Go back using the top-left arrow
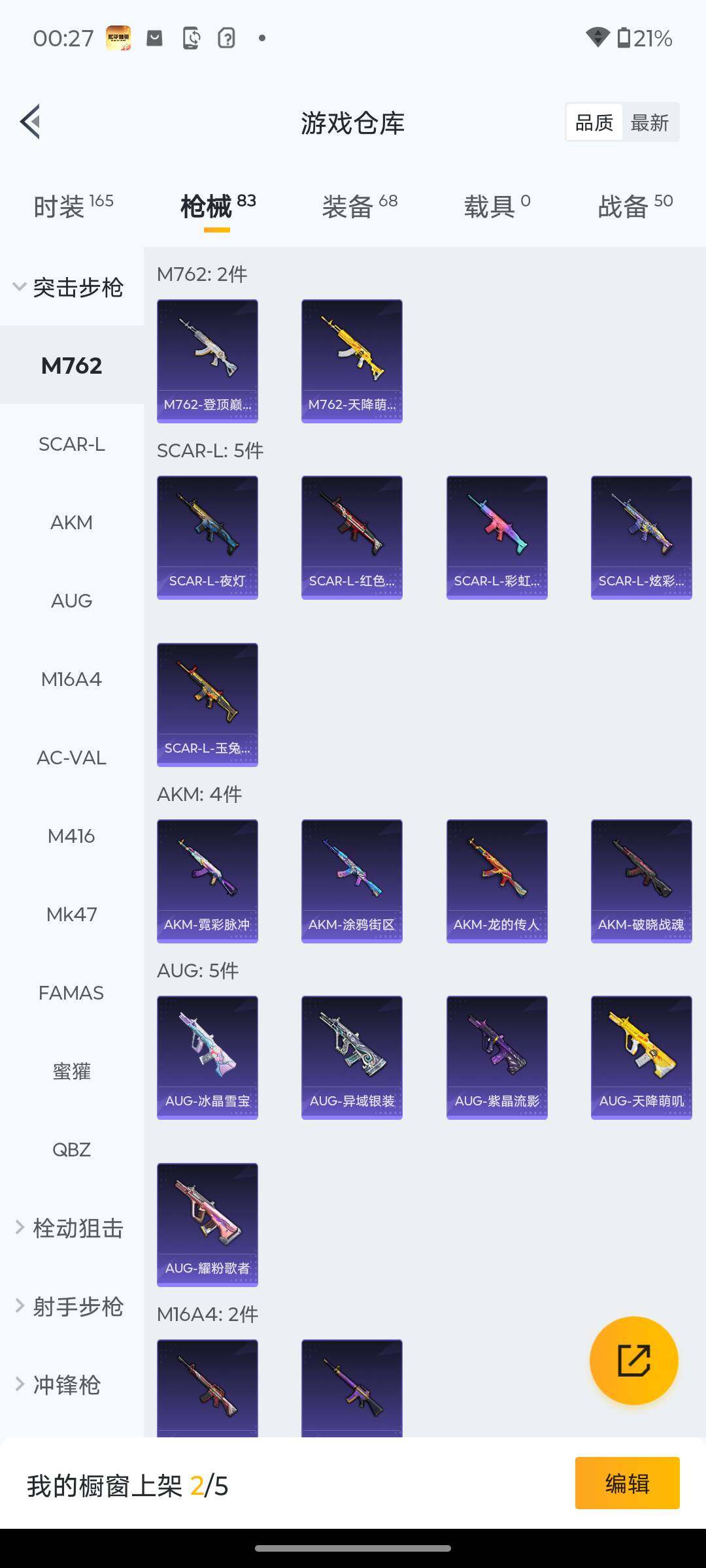 (x=30, y=122)
